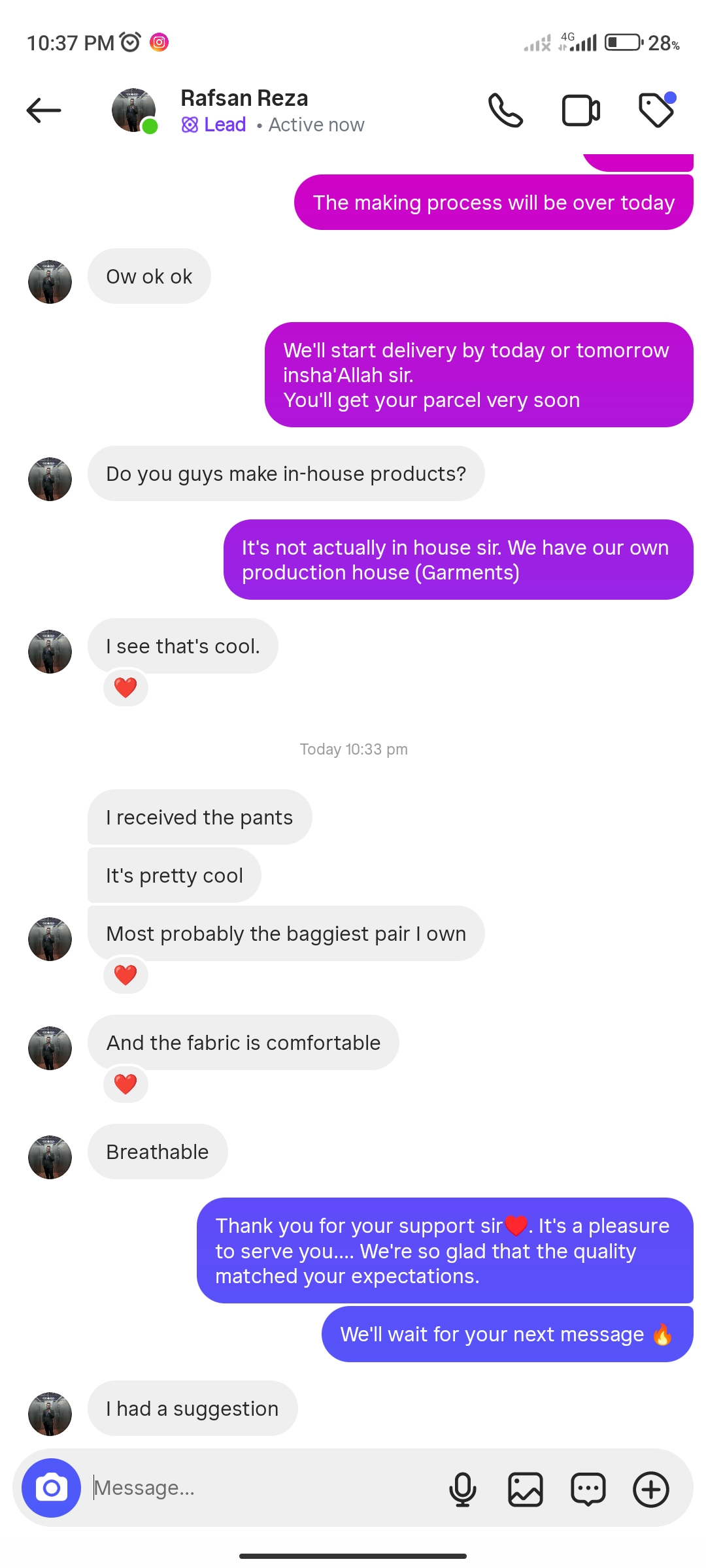Image resolution: width=706 pixels, height=1568 pixels.
Task: Start a video call with Rafsan Reza
Action: pyautogui.click(x=580, y=110)
